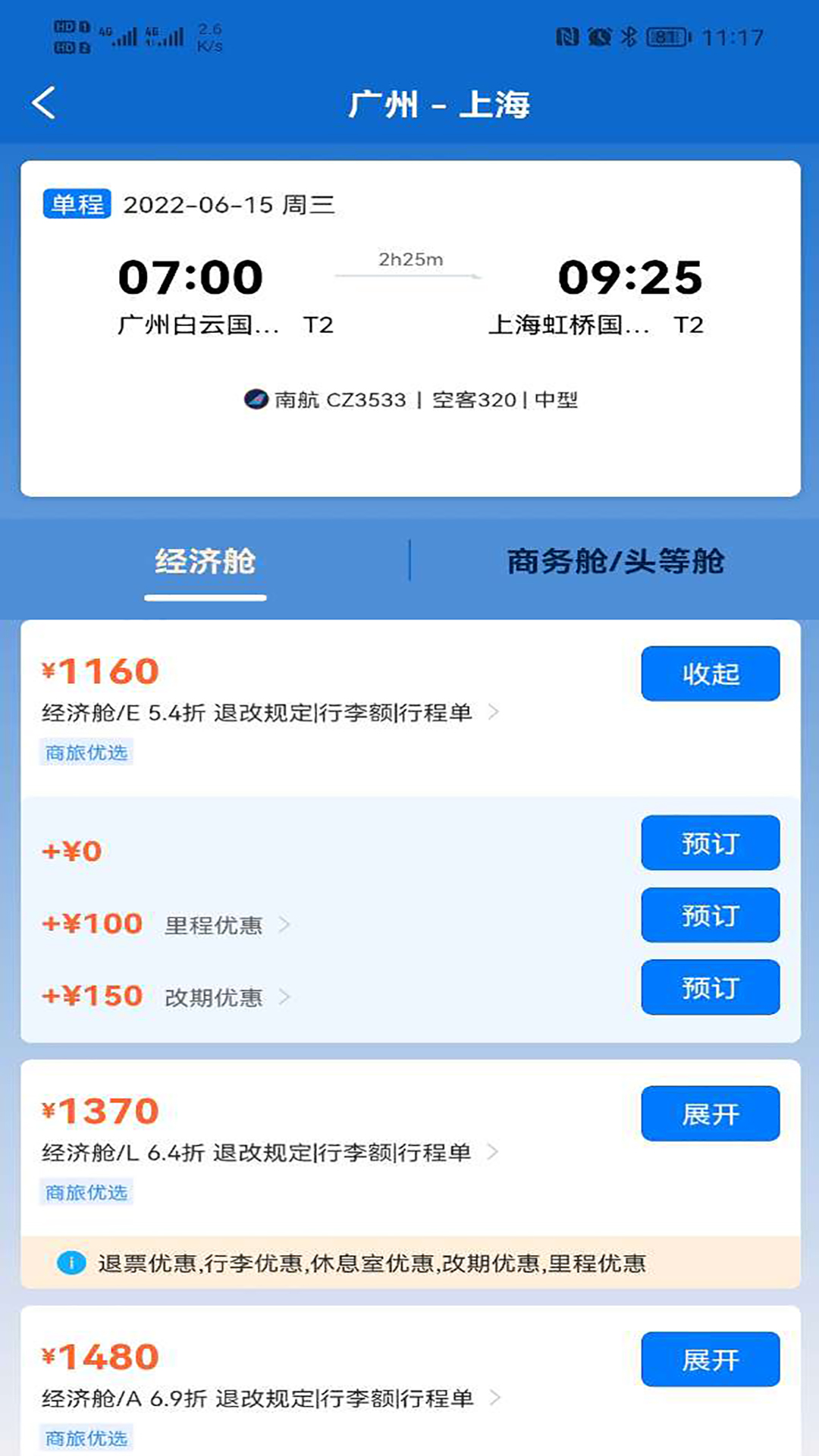Collapse the ¥1160 fare with 收起
This screenshot has height=1456, width=819.
click(x=710, y=673)
